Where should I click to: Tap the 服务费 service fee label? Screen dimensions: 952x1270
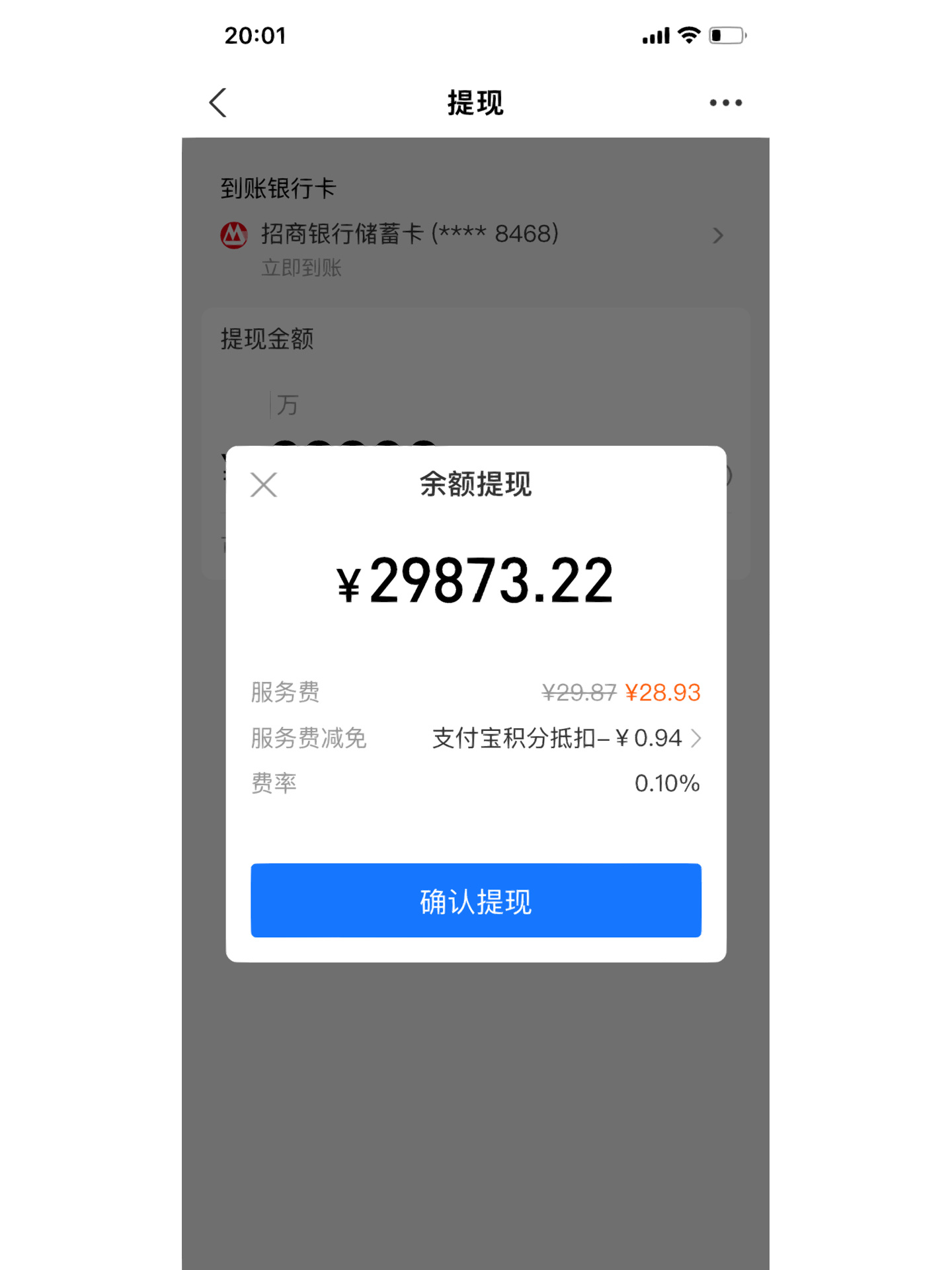click(x=284, y=692)
